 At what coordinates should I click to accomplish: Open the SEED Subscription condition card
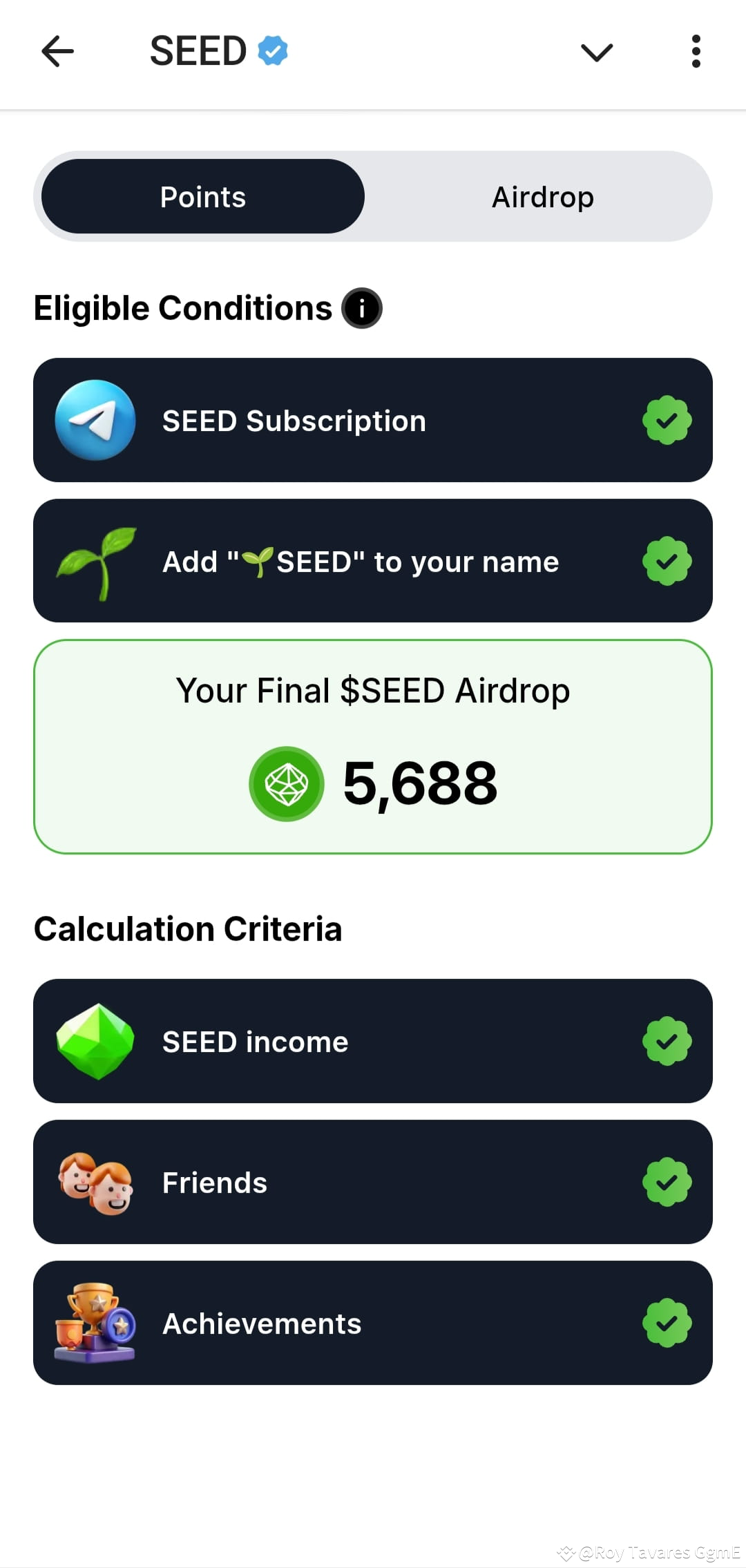coord(373,420)
